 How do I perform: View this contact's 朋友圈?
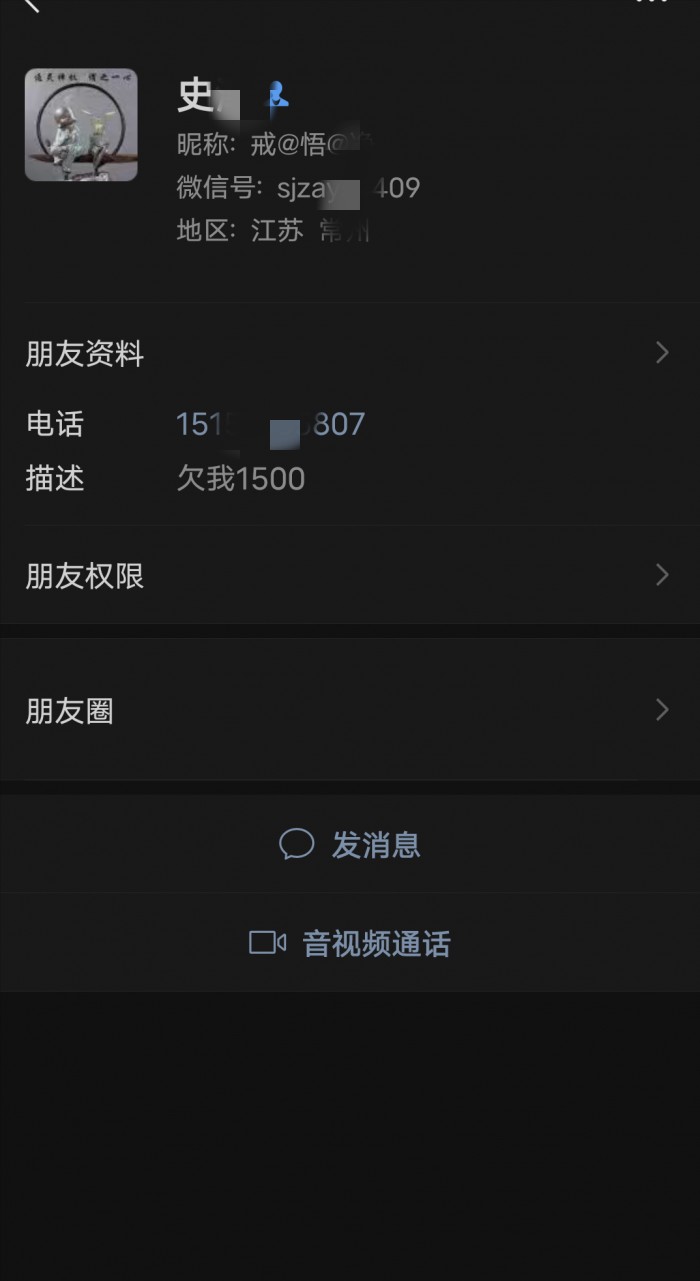348,711
